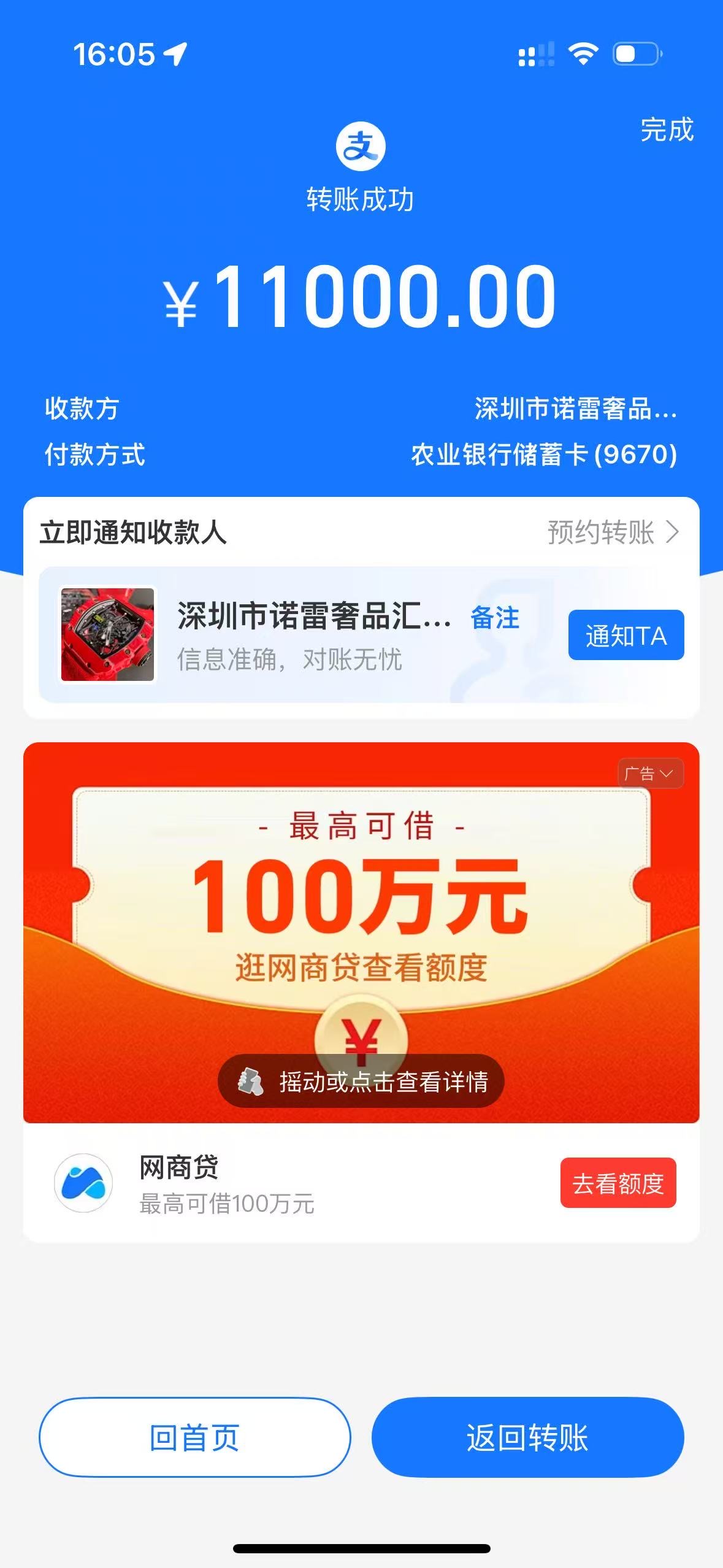Notify the payee with 通知TA

point(625,636)
